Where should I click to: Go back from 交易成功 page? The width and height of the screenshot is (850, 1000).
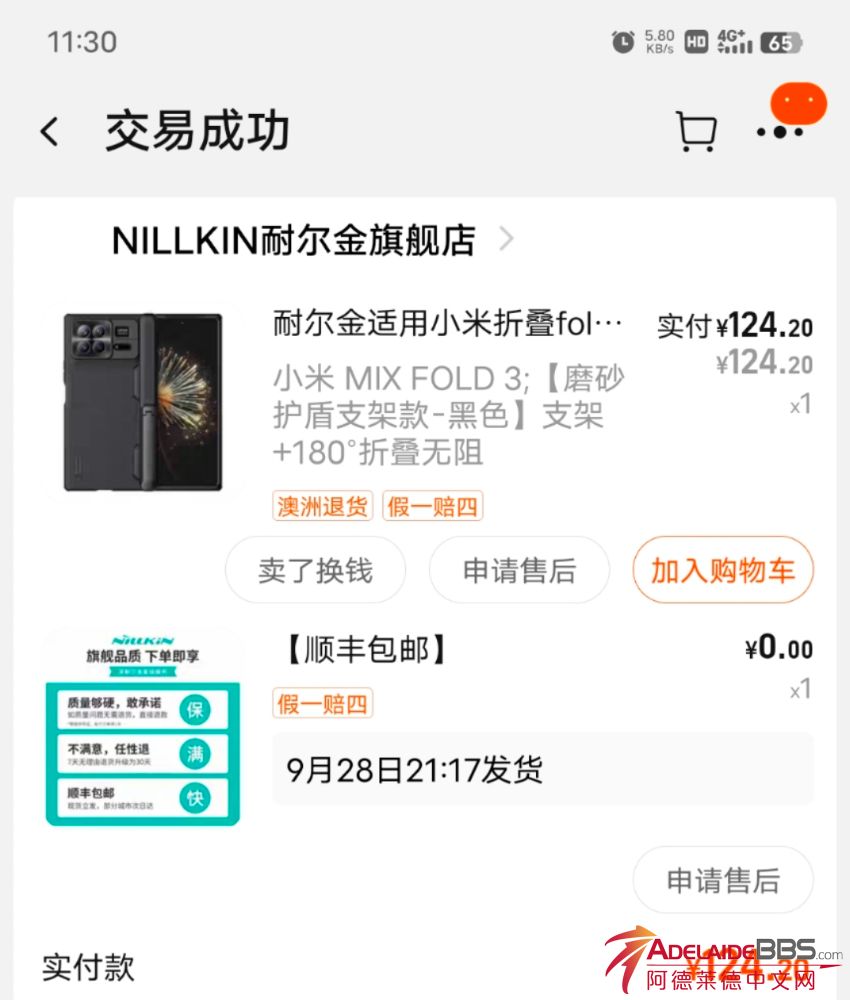(49, 132)
